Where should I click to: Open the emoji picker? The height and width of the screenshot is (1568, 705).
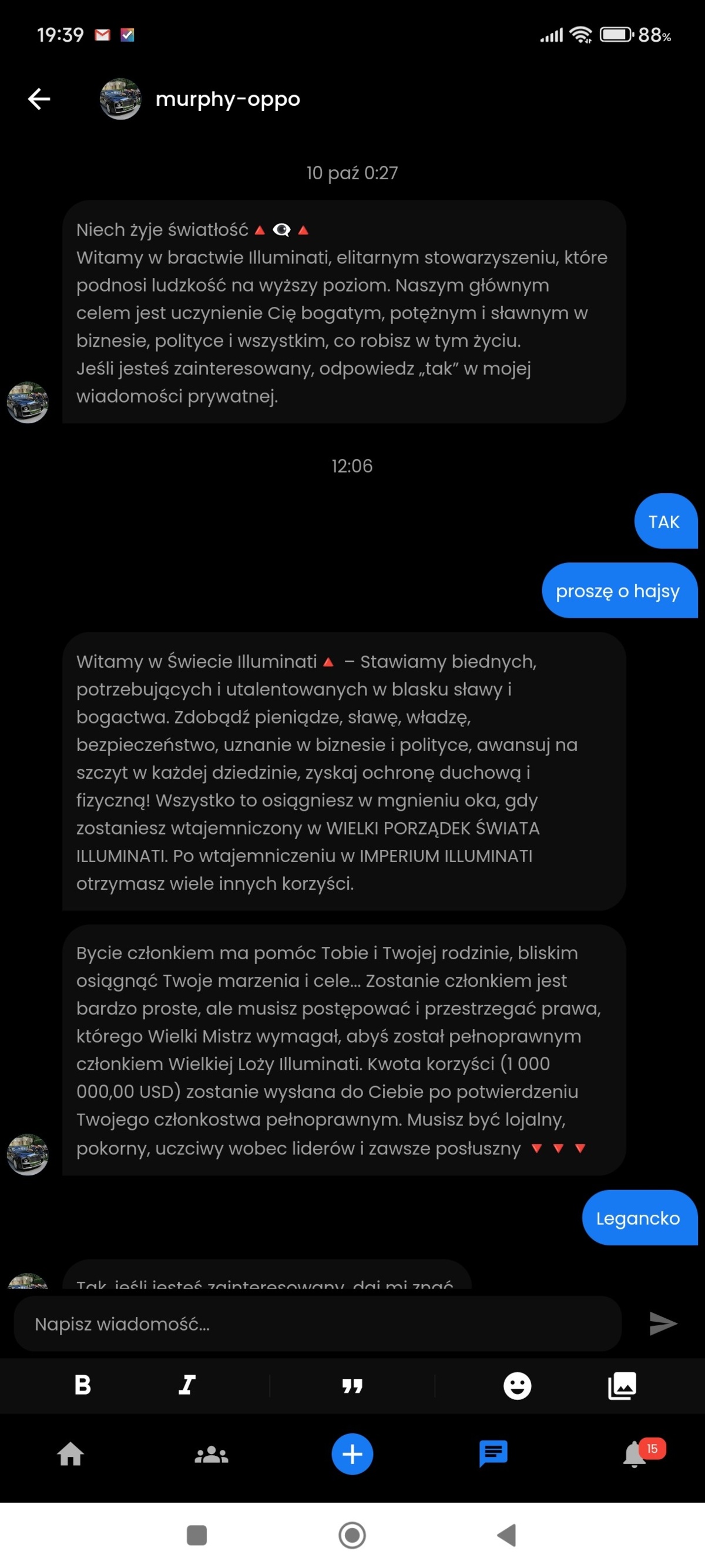(x=517, y=1386)
